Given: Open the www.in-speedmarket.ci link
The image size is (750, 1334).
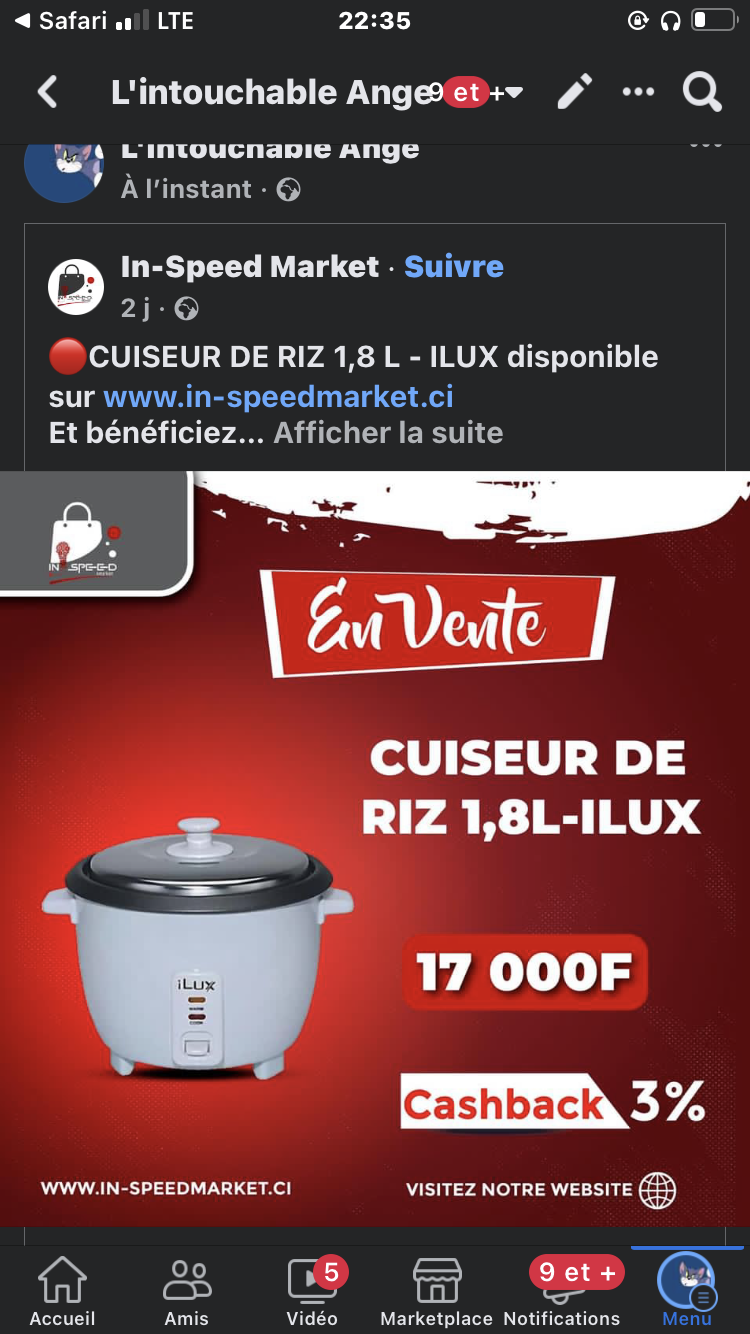Looking at the screenshot, I should pos(279,397).
